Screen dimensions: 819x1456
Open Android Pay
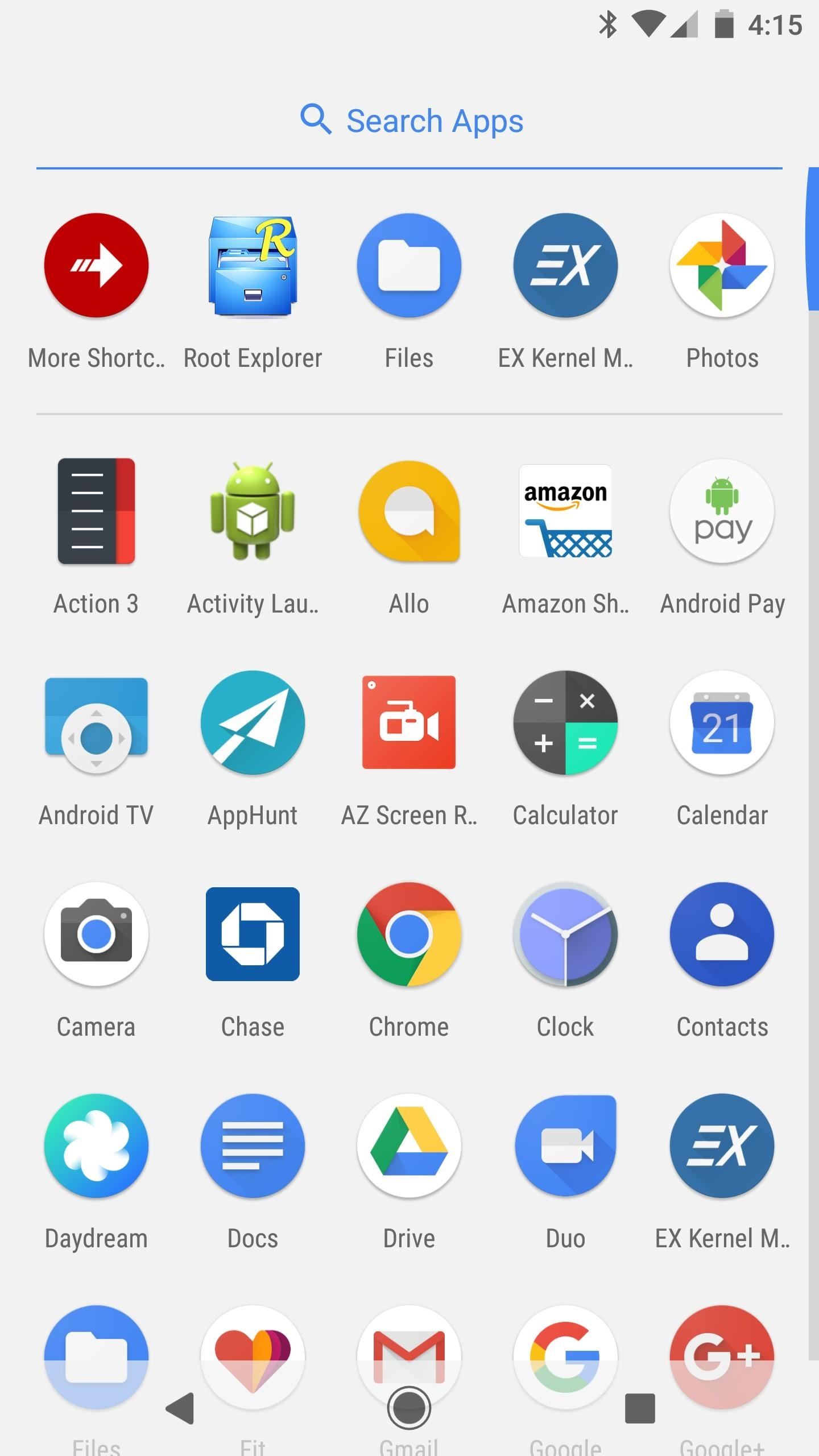tap(721, 511)
